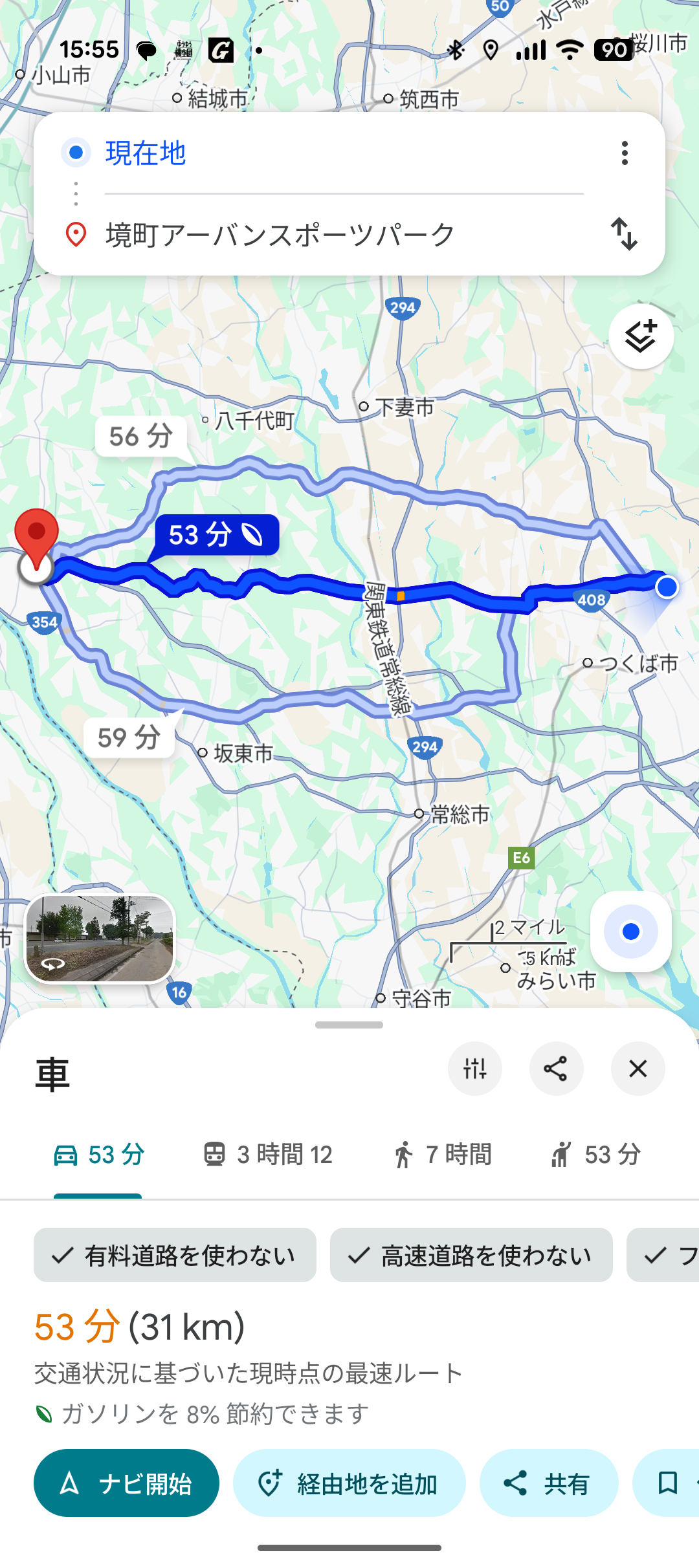This screenshot has width=699, height=1568.
Task: Switch to the transit tab 3 時間 12
Action: 268,1155
